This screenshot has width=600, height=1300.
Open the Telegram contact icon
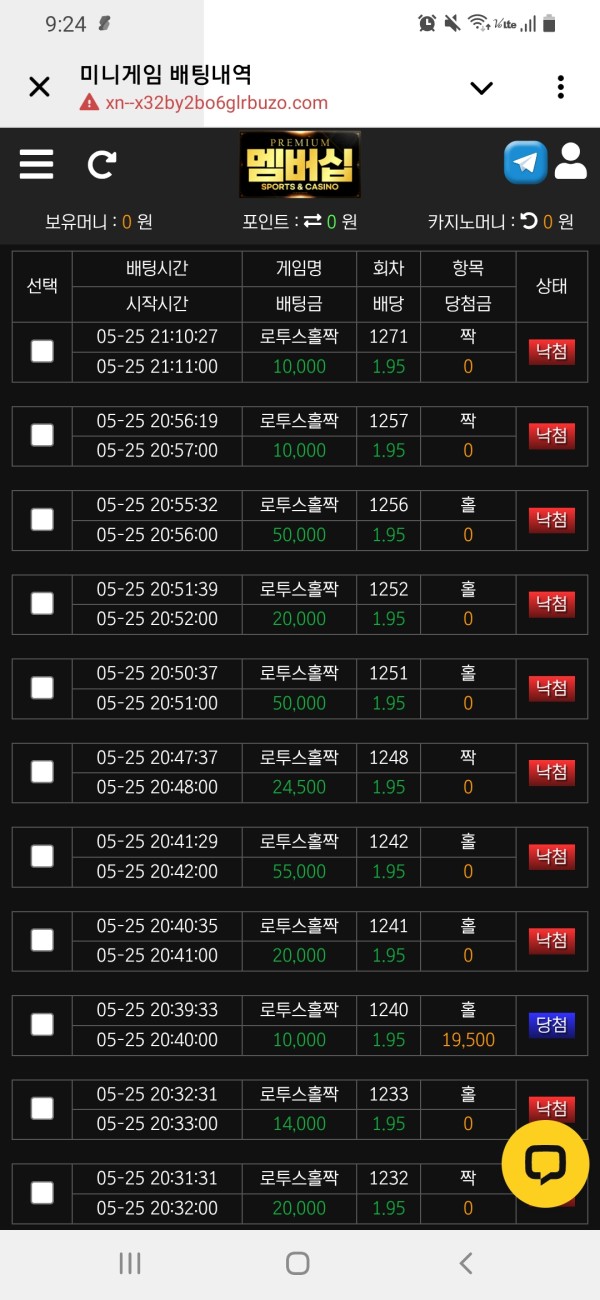525,162
